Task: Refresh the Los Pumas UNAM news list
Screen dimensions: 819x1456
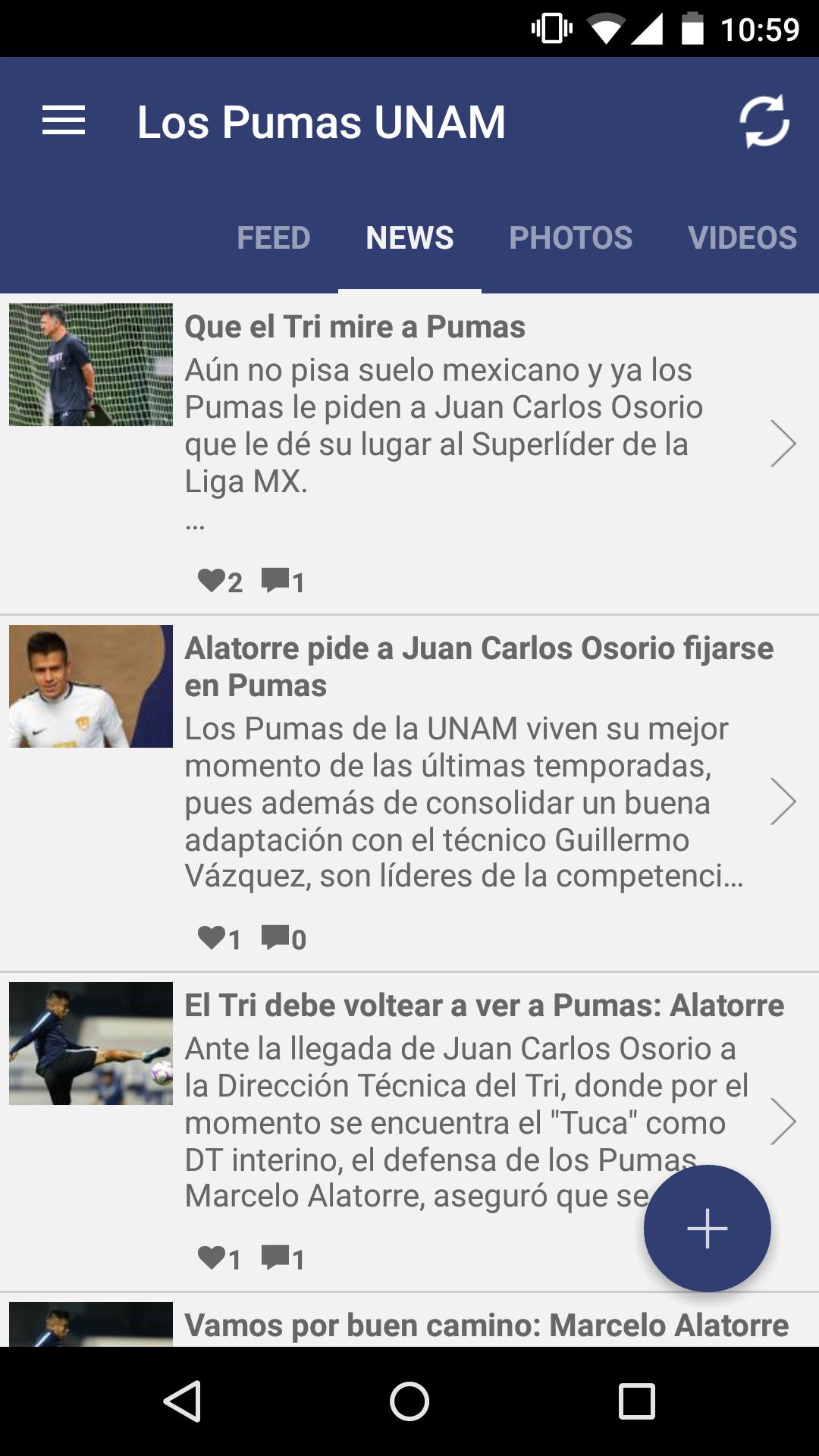Action: [765, 121]
